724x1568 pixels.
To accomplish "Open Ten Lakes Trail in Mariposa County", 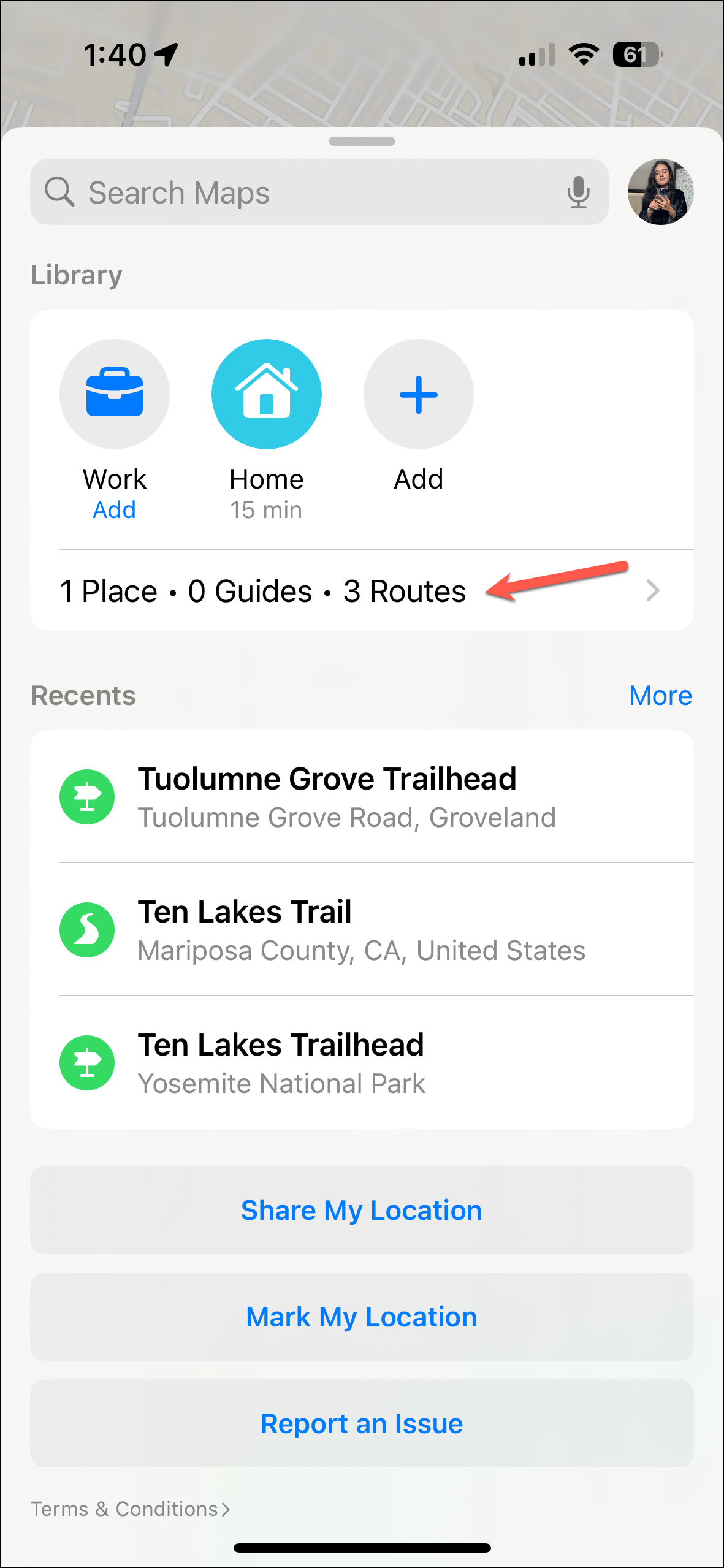I will pyautogui.click(x=362, y=929).
